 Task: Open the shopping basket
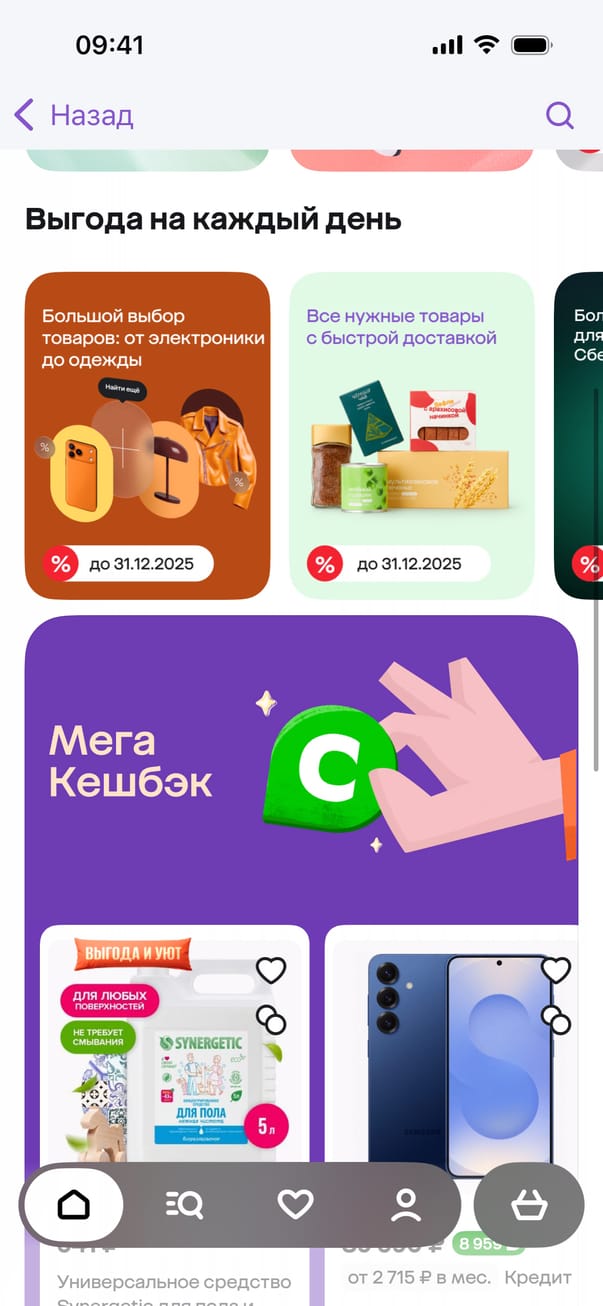[528, 1205]
